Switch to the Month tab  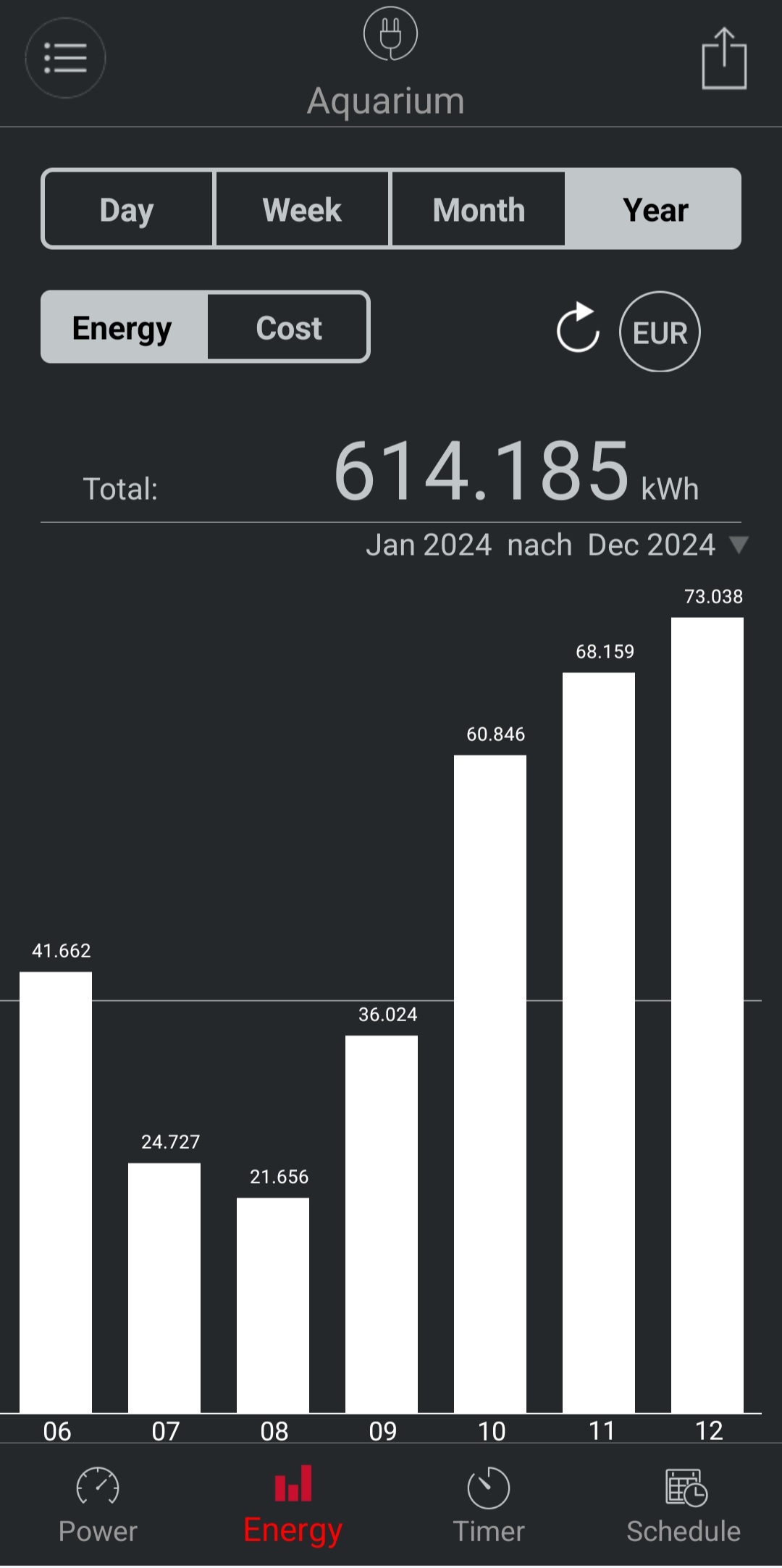[x=478, y=209]
